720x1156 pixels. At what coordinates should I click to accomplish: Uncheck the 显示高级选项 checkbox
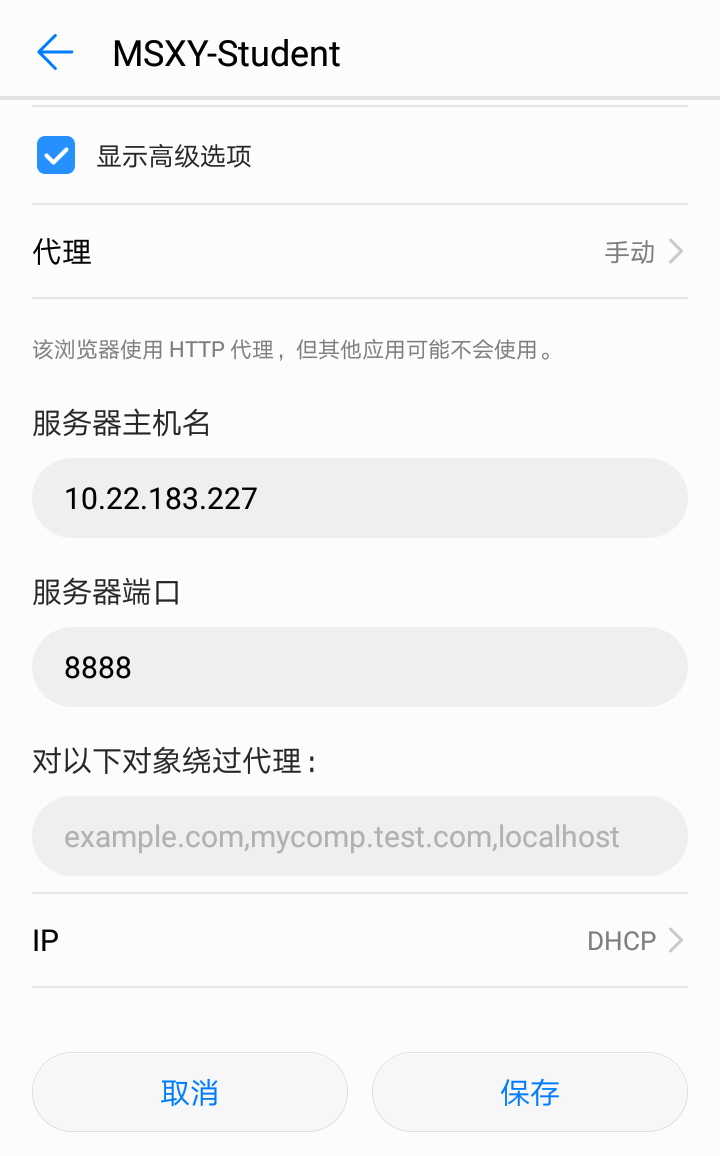point(56,156)
